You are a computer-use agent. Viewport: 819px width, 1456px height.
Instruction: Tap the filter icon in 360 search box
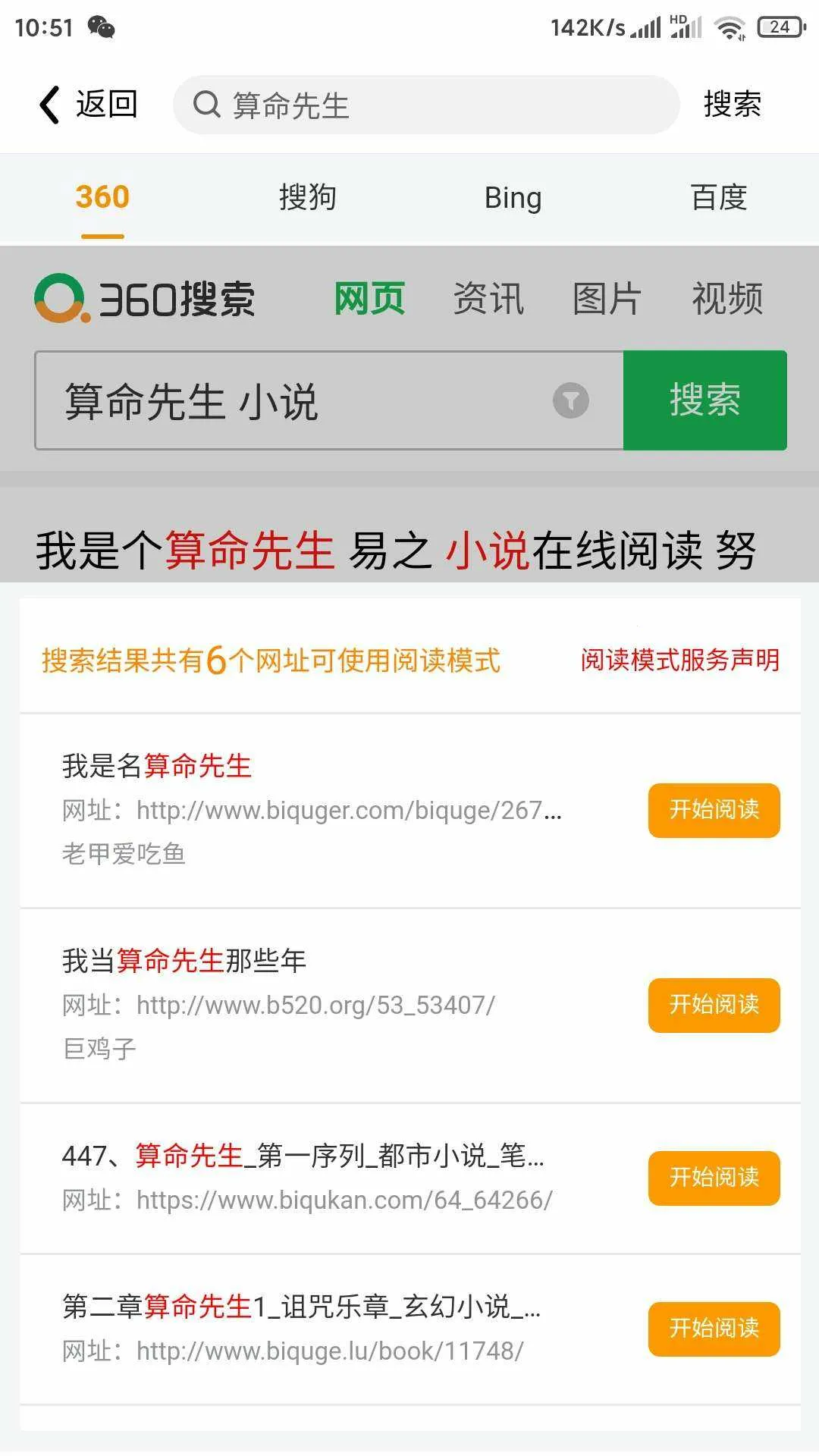click(570, 400)
